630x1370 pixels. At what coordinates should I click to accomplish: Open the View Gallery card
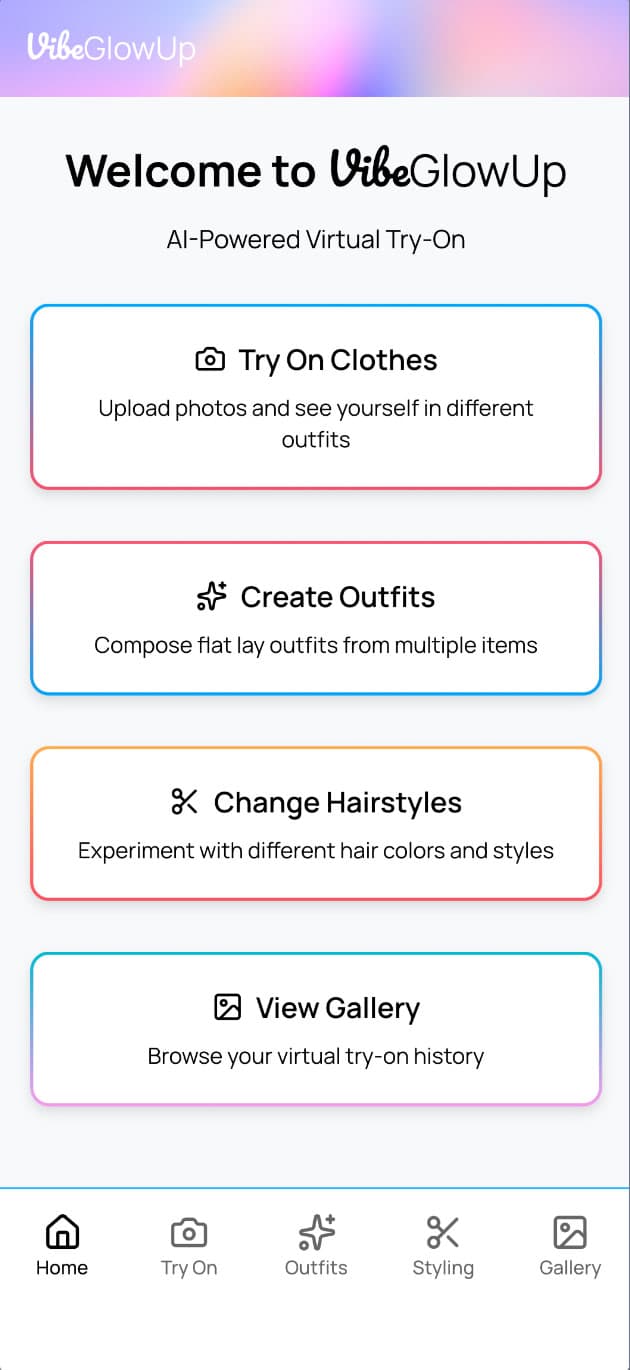(x=315, y=1028)
